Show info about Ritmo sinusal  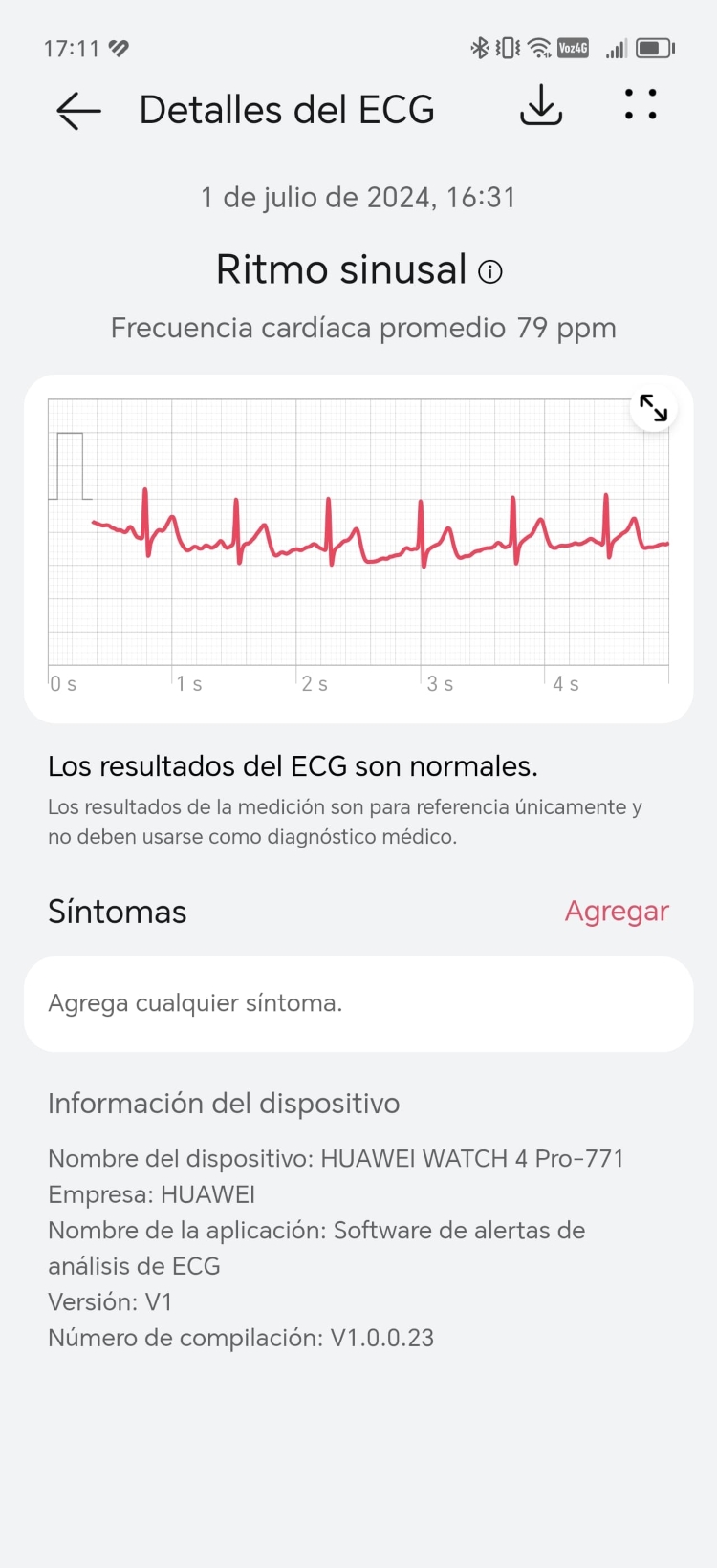490,272
